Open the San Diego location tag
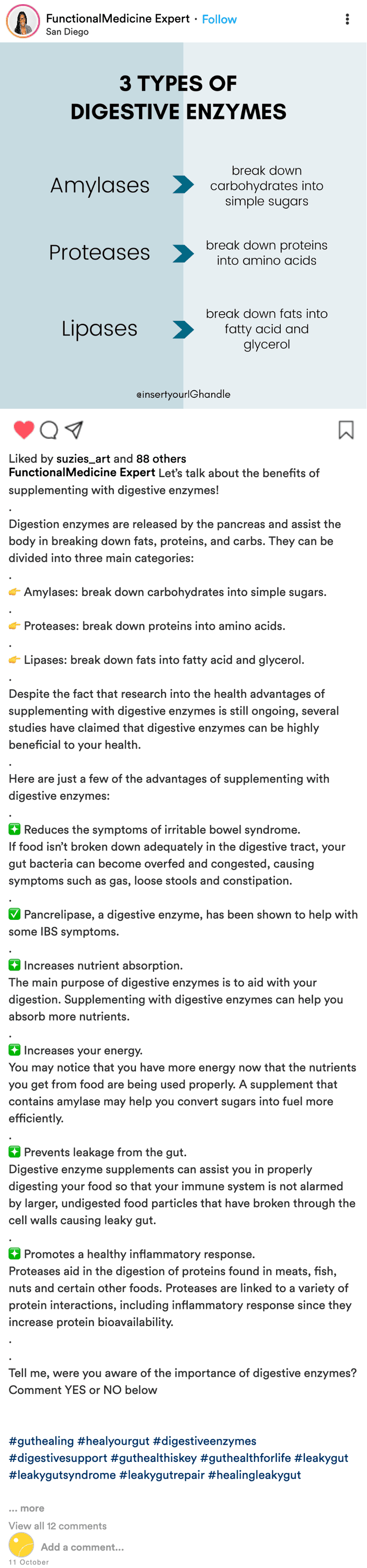Viewport: 367px width, 1568px height. coord(67,32)
